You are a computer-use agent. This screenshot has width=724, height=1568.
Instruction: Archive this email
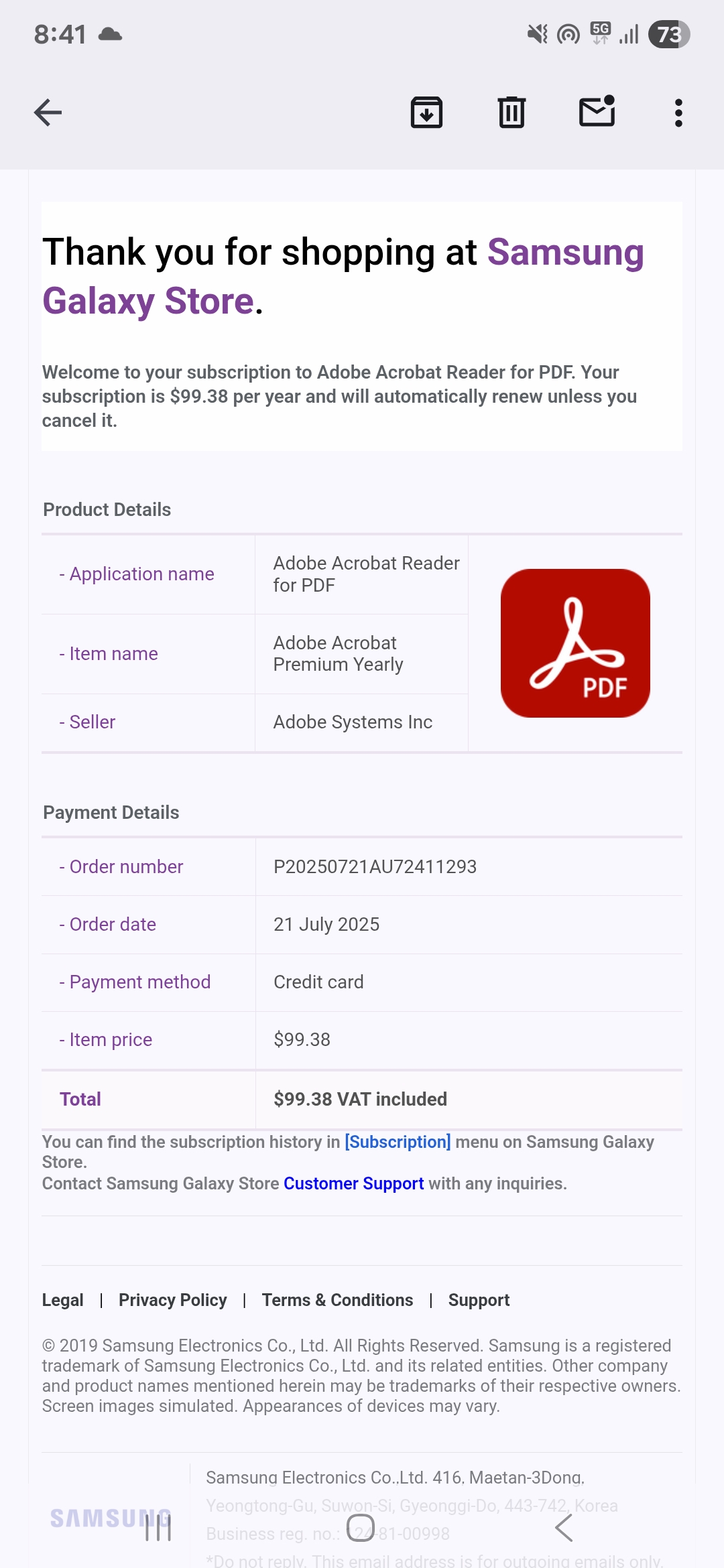pyautogui.click(x=426, y=113)
